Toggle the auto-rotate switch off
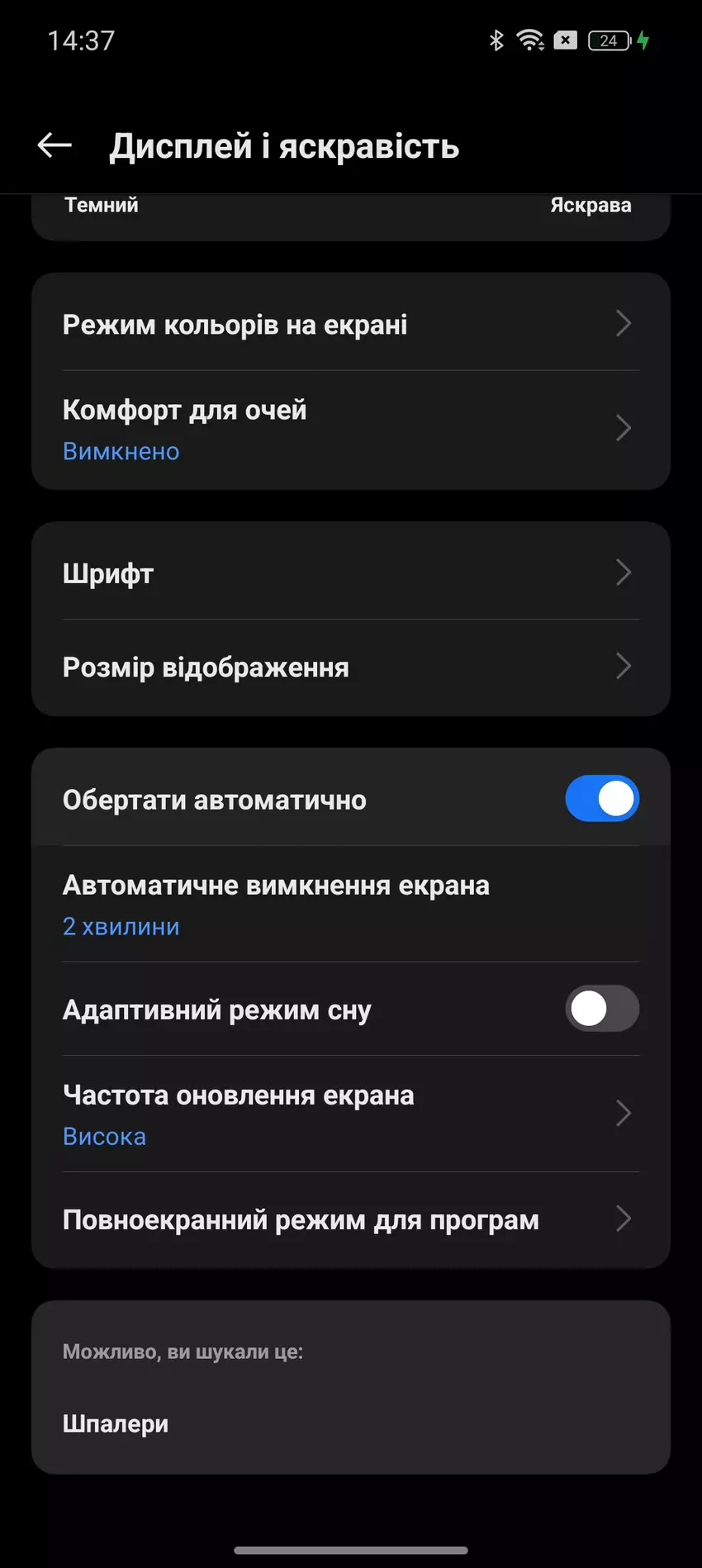 pos(602,798)
